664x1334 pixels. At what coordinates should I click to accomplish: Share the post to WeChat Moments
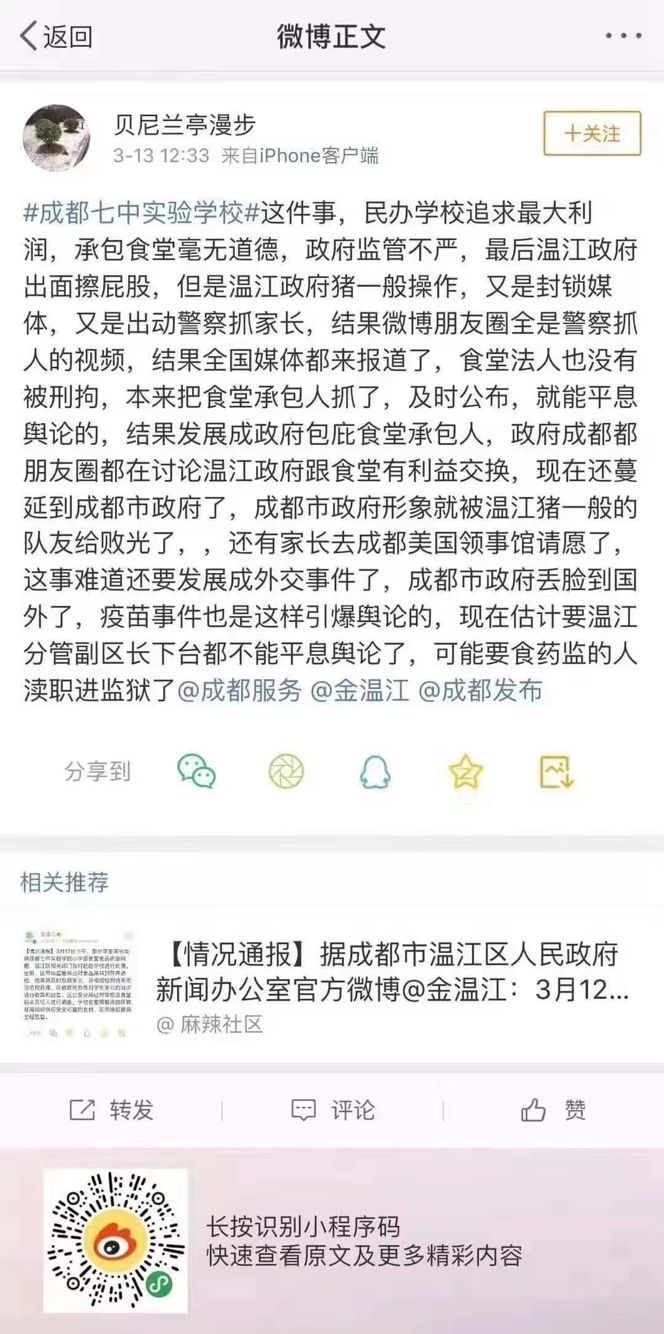286,772
